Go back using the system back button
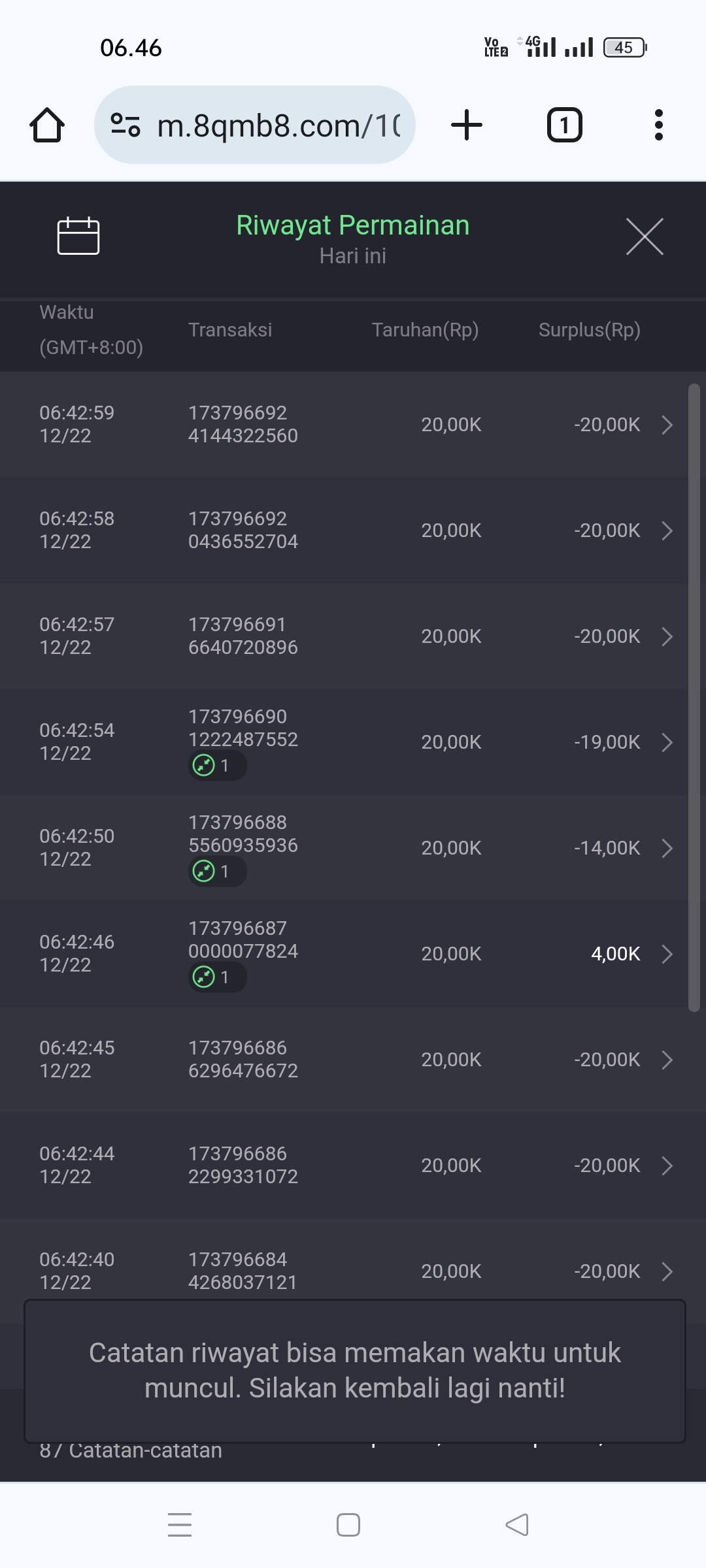The image size is (706, 1568). [x=517, y=1525]
